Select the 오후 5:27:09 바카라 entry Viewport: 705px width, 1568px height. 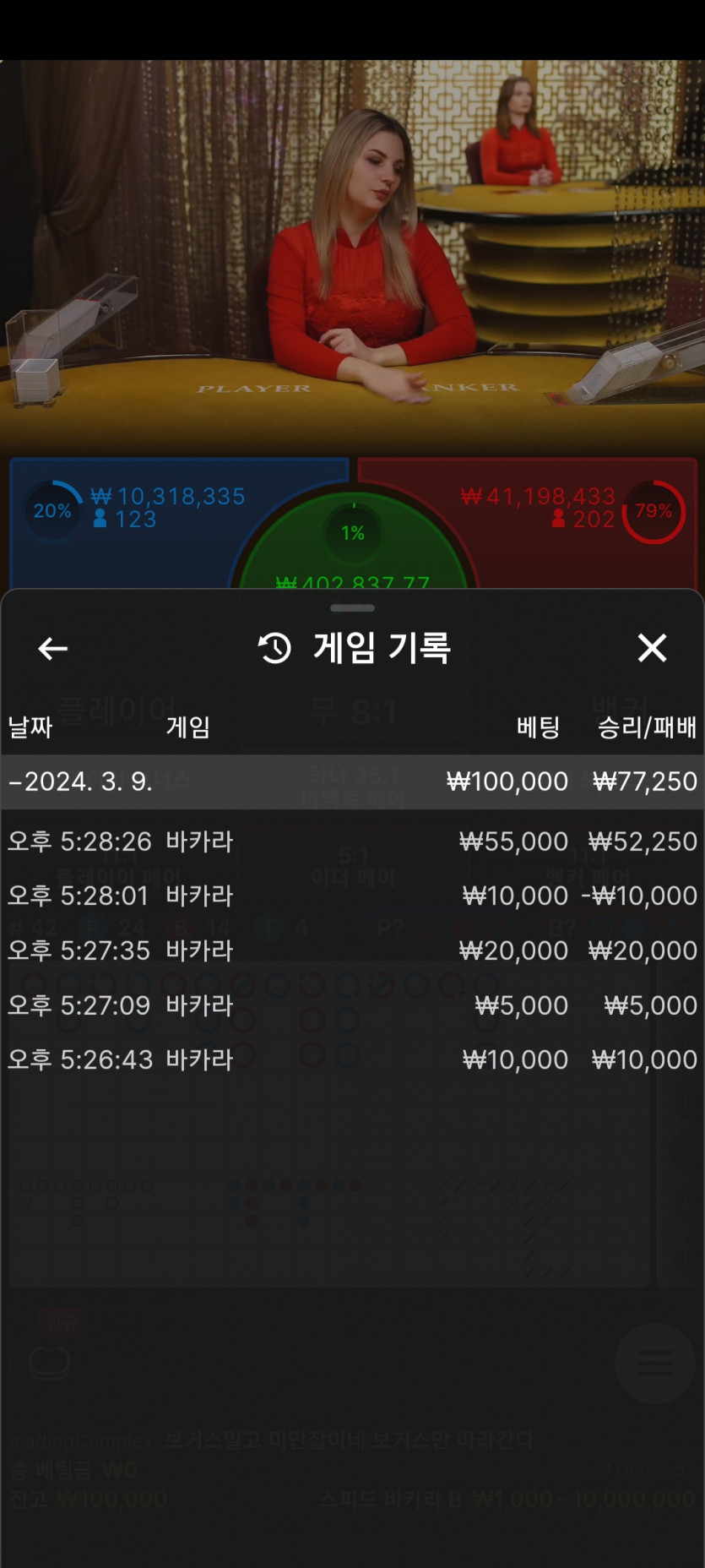pos(352,1005)
